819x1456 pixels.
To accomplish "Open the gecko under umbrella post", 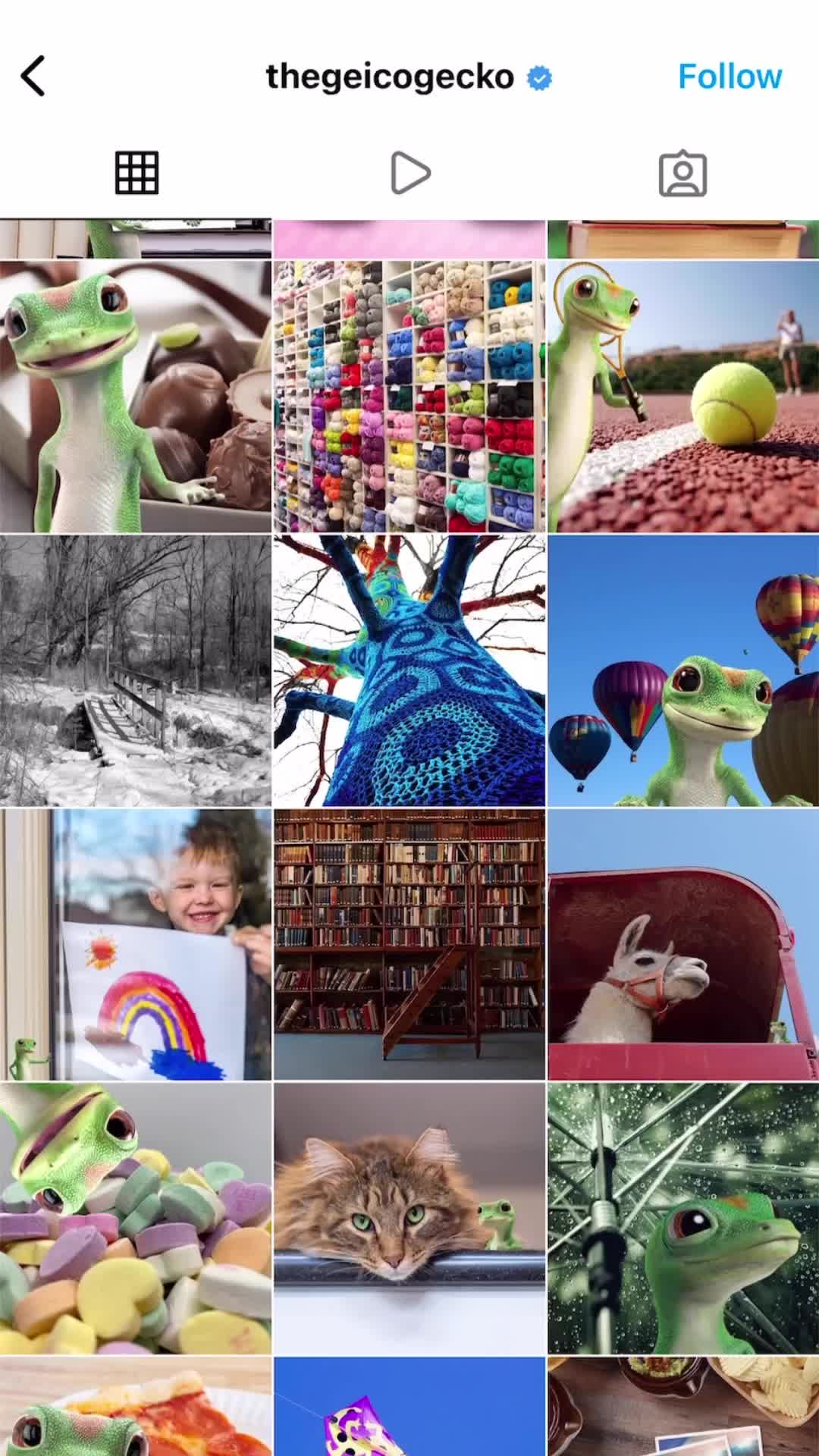I will [x=683, y=1218].
